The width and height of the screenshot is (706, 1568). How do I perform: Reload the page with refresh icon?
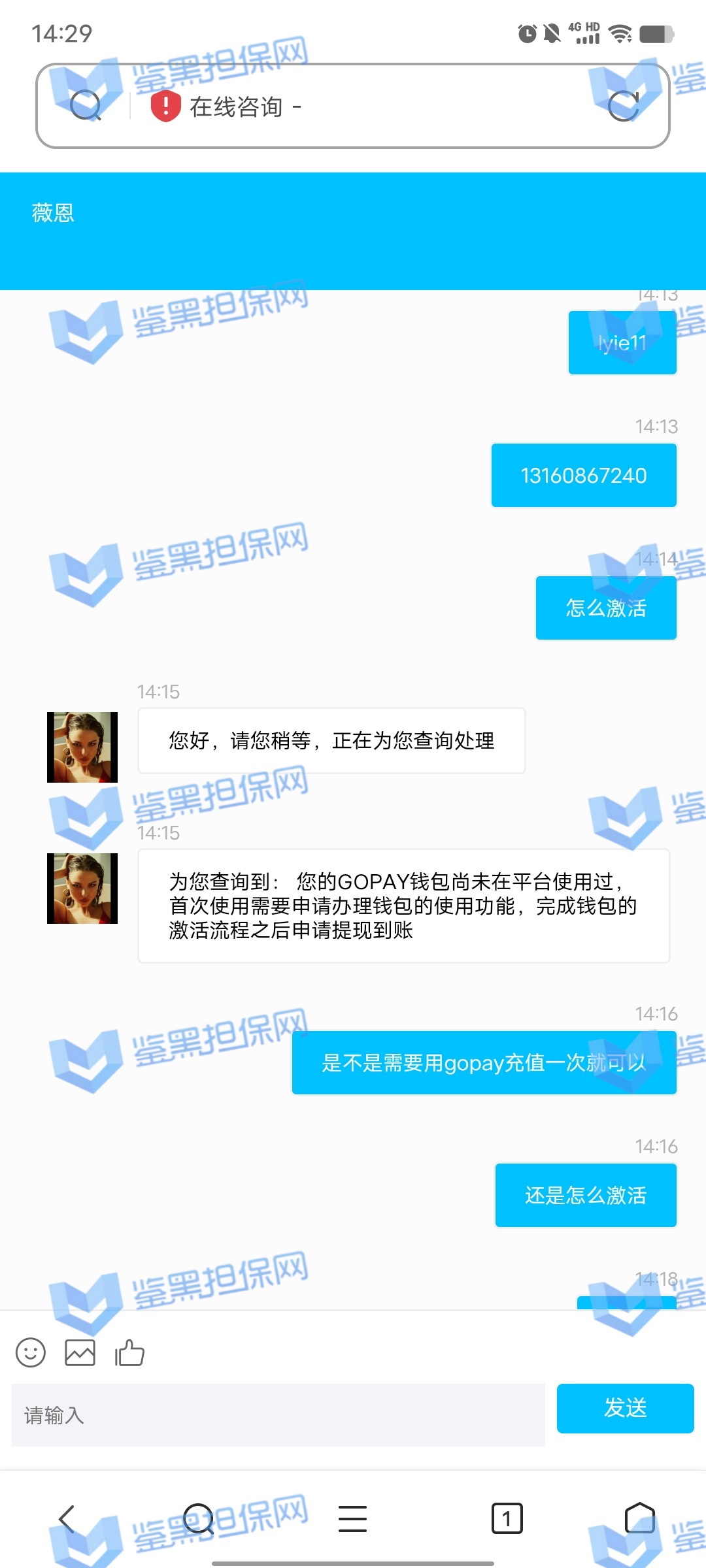tap(623, 106)
